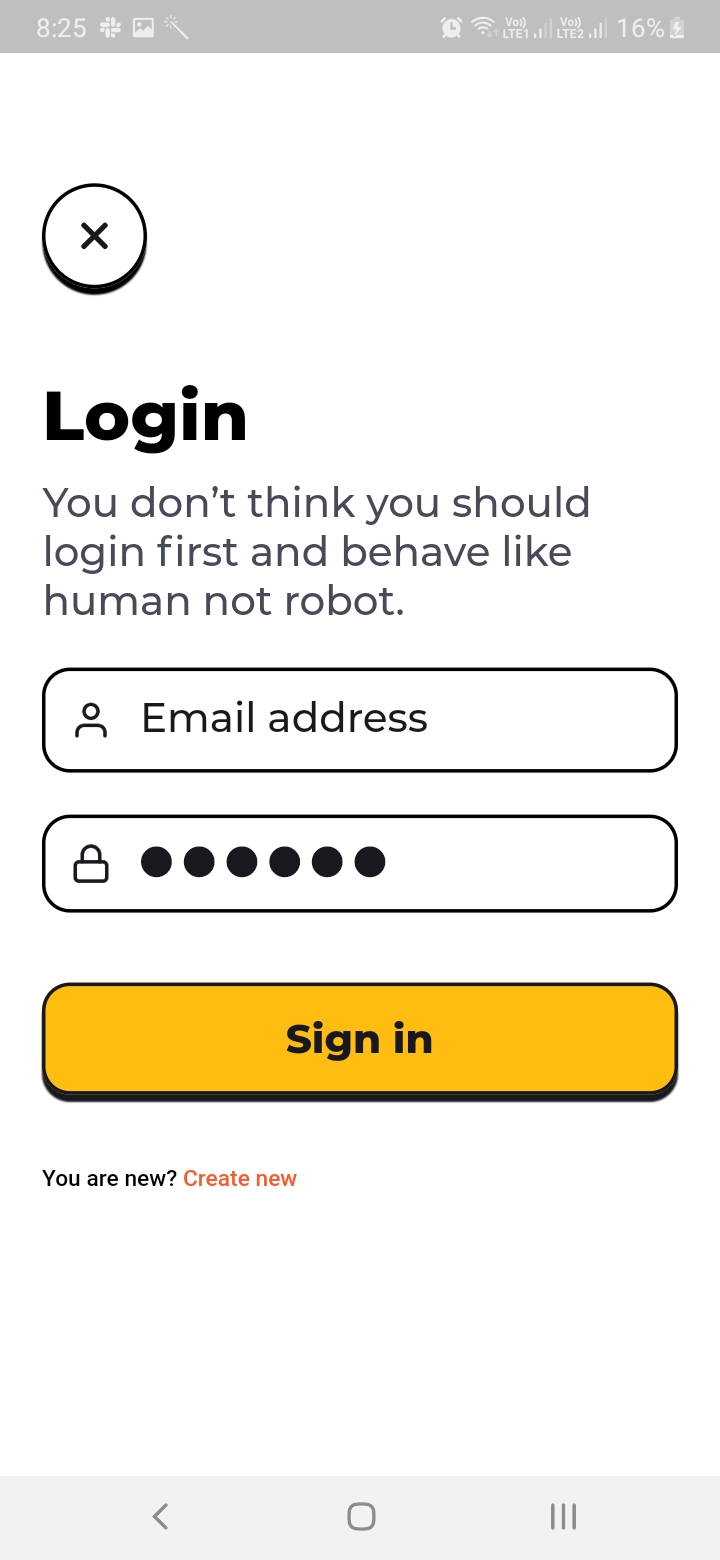Viewport: 720px width, 1560px height.
Task: Open the Create new account link
Action: click(240, 1178)
